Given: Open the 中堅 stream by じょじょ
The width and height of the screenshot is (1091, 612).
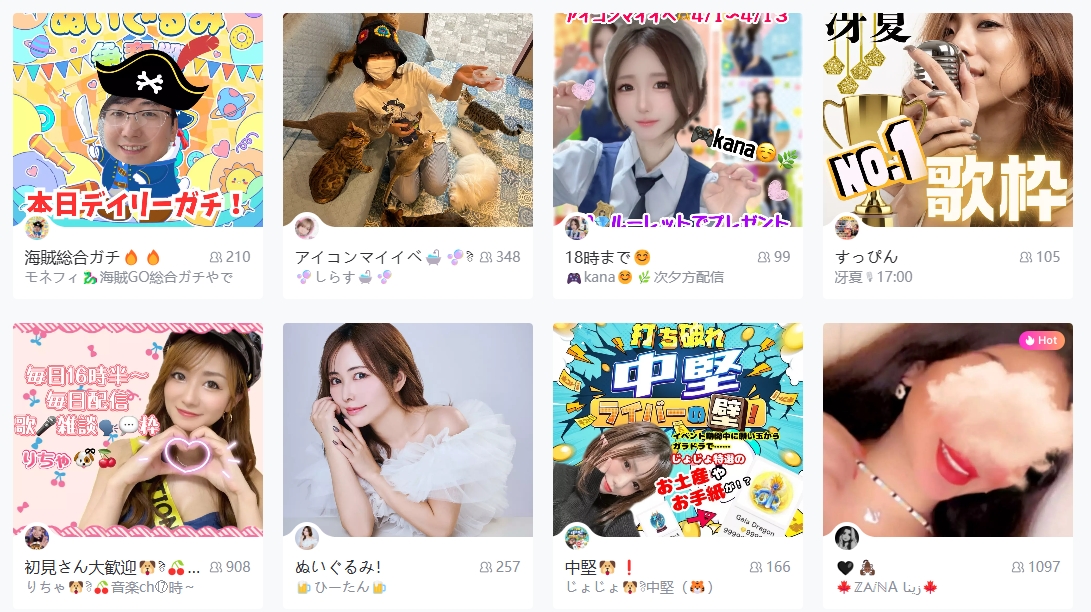Looking at the screenshot, I should [x=678, y=430].
